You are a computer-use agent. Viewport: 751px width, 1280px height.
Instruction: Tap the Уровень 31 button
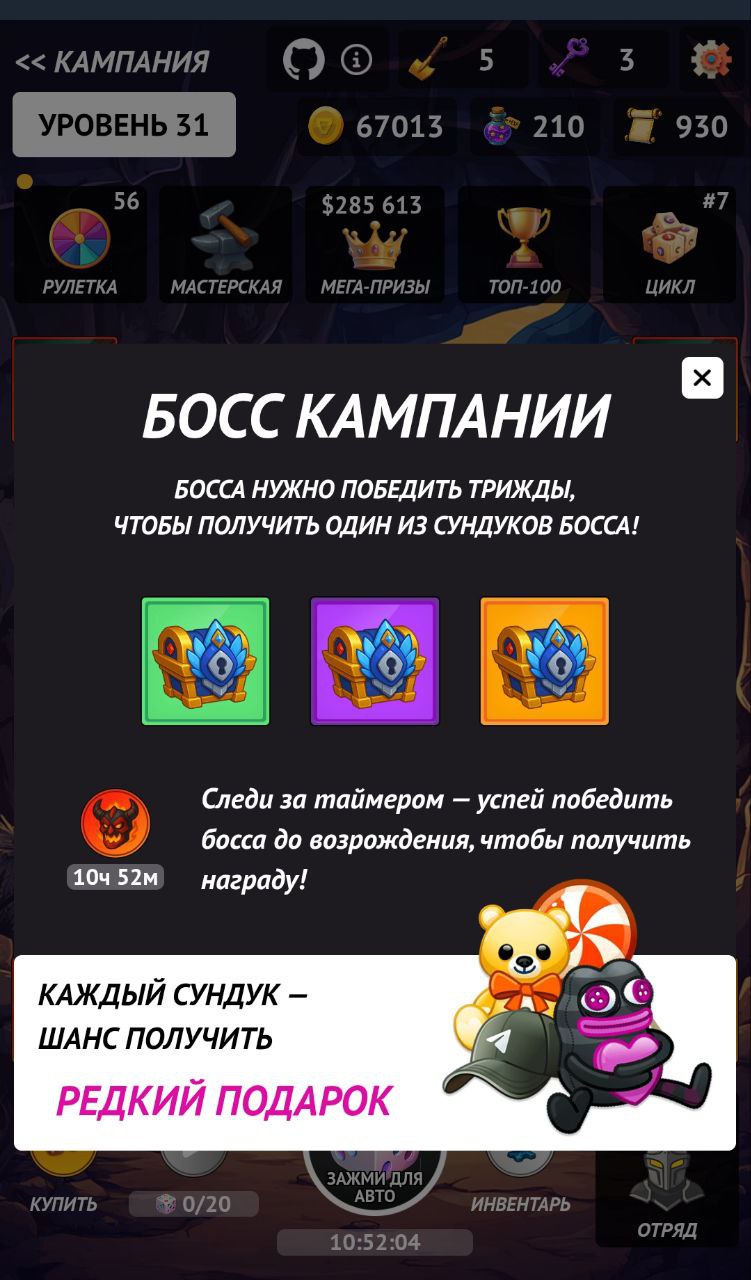(124, 125)
